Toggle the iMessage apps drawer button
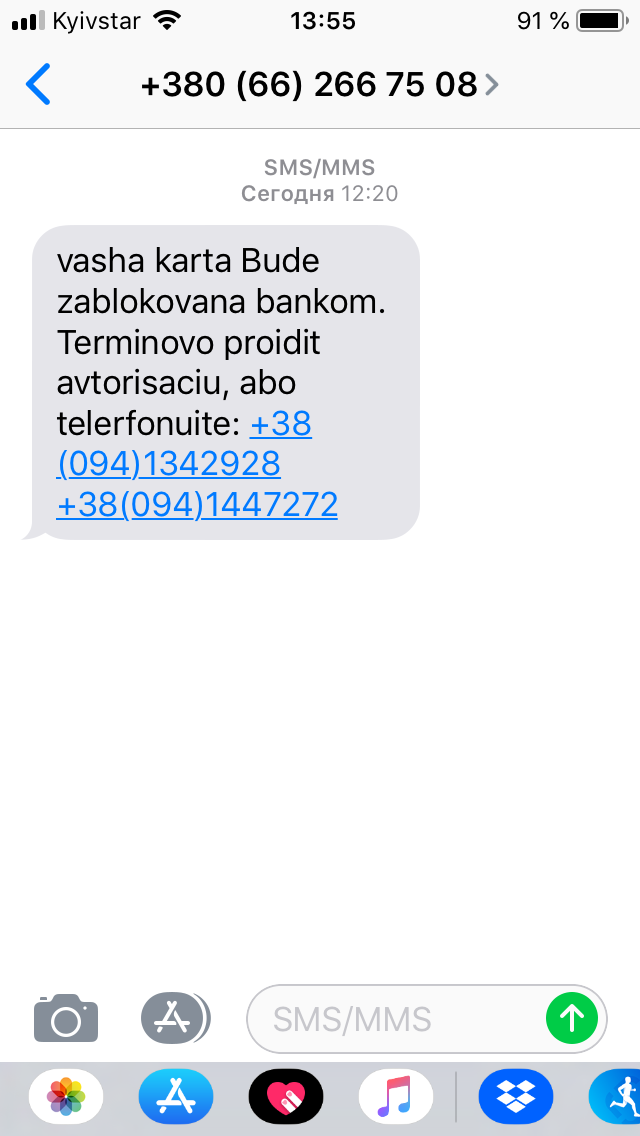640x1136 pixels. coord(174,1019)
